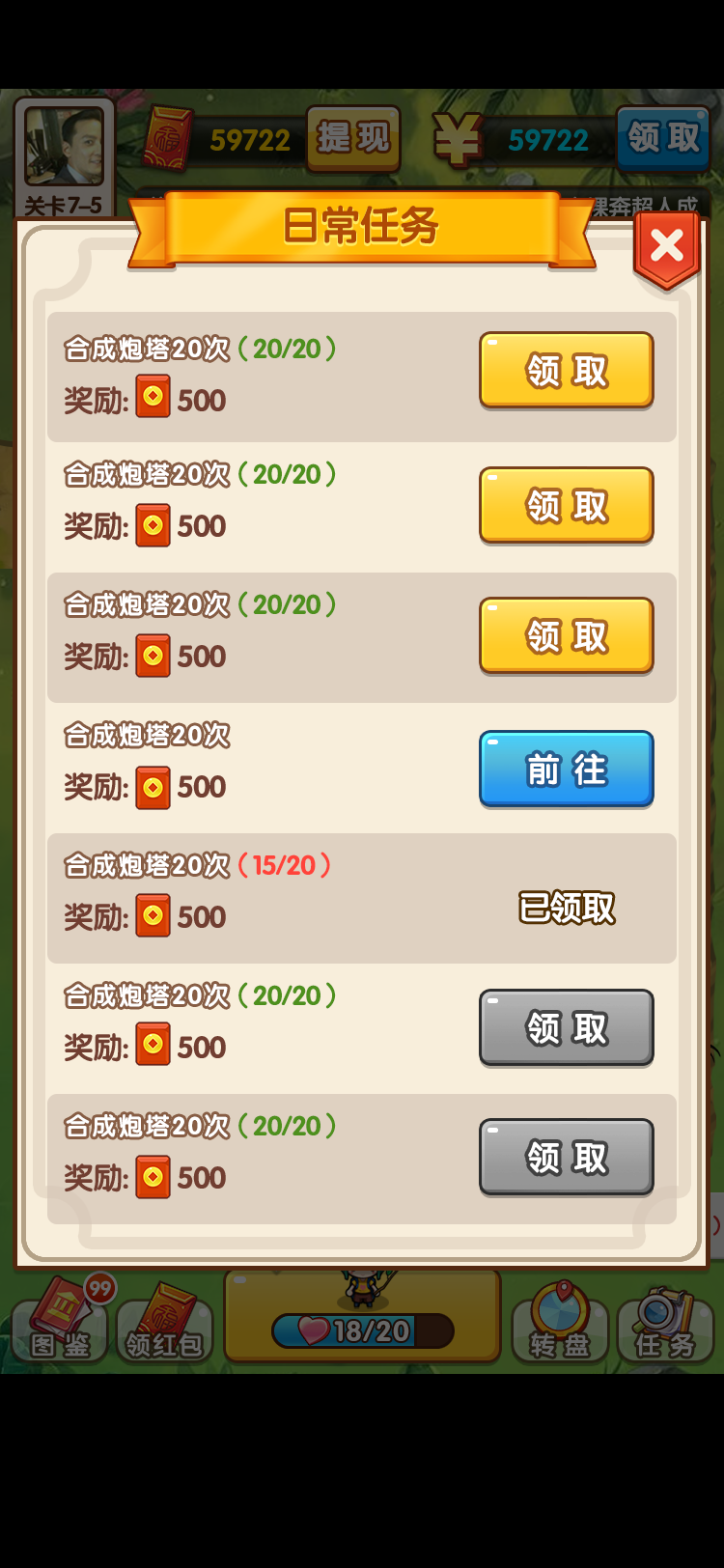Click the gold ¥ coin symbol
724x1568 pixels.
click(456, 138)
